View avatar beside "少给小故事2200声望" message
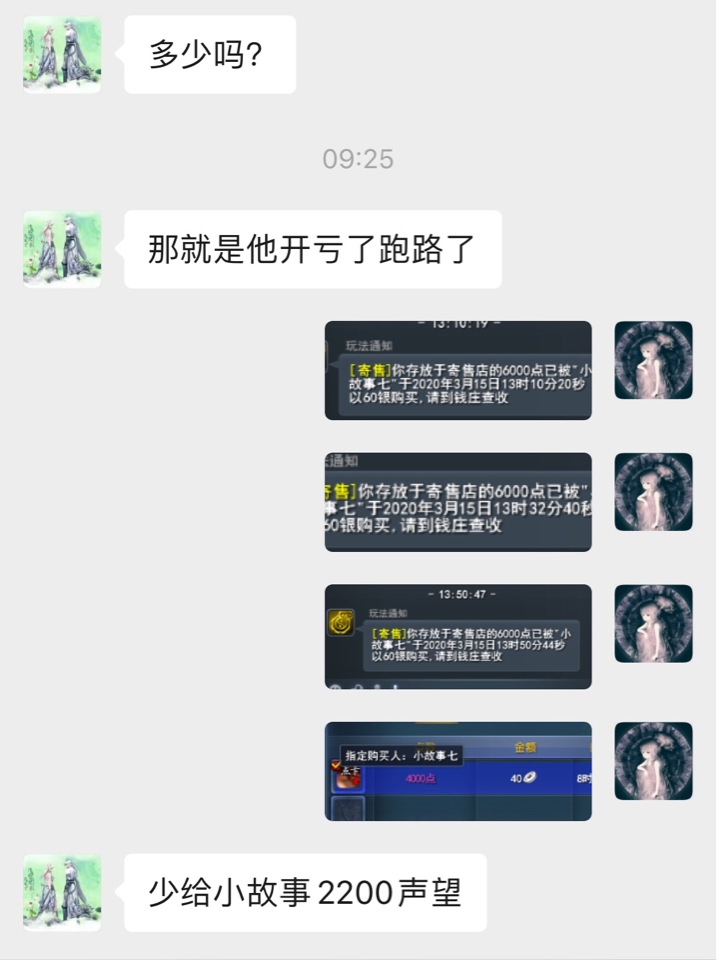Image resolution: width=717 pixels, height=960 pixels. [x=62, y=893]
